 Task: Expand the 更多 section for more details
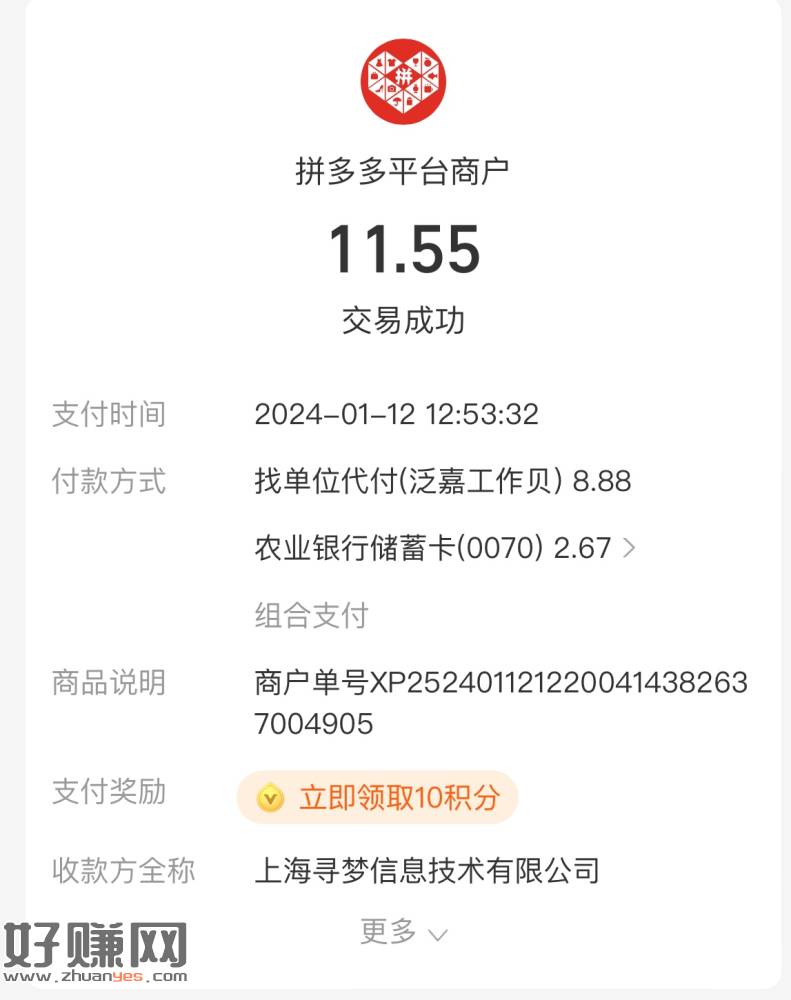[403, 933]
